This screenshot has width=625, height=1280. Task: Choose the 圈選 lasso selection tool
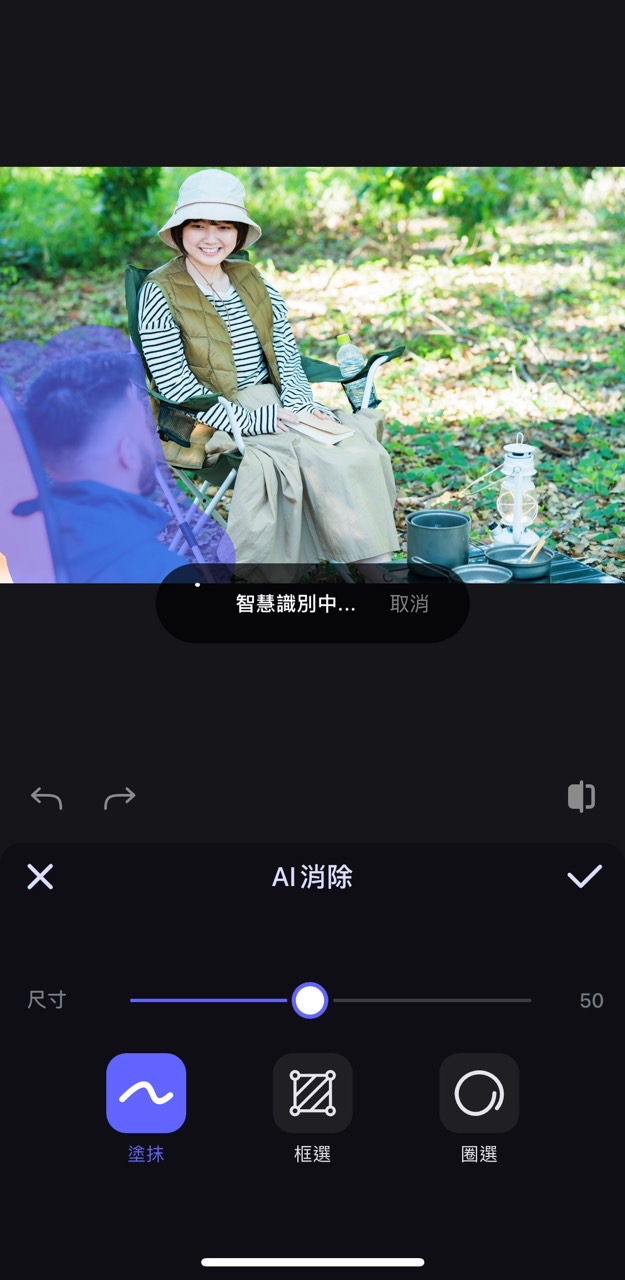click(x=479, y=1093)
